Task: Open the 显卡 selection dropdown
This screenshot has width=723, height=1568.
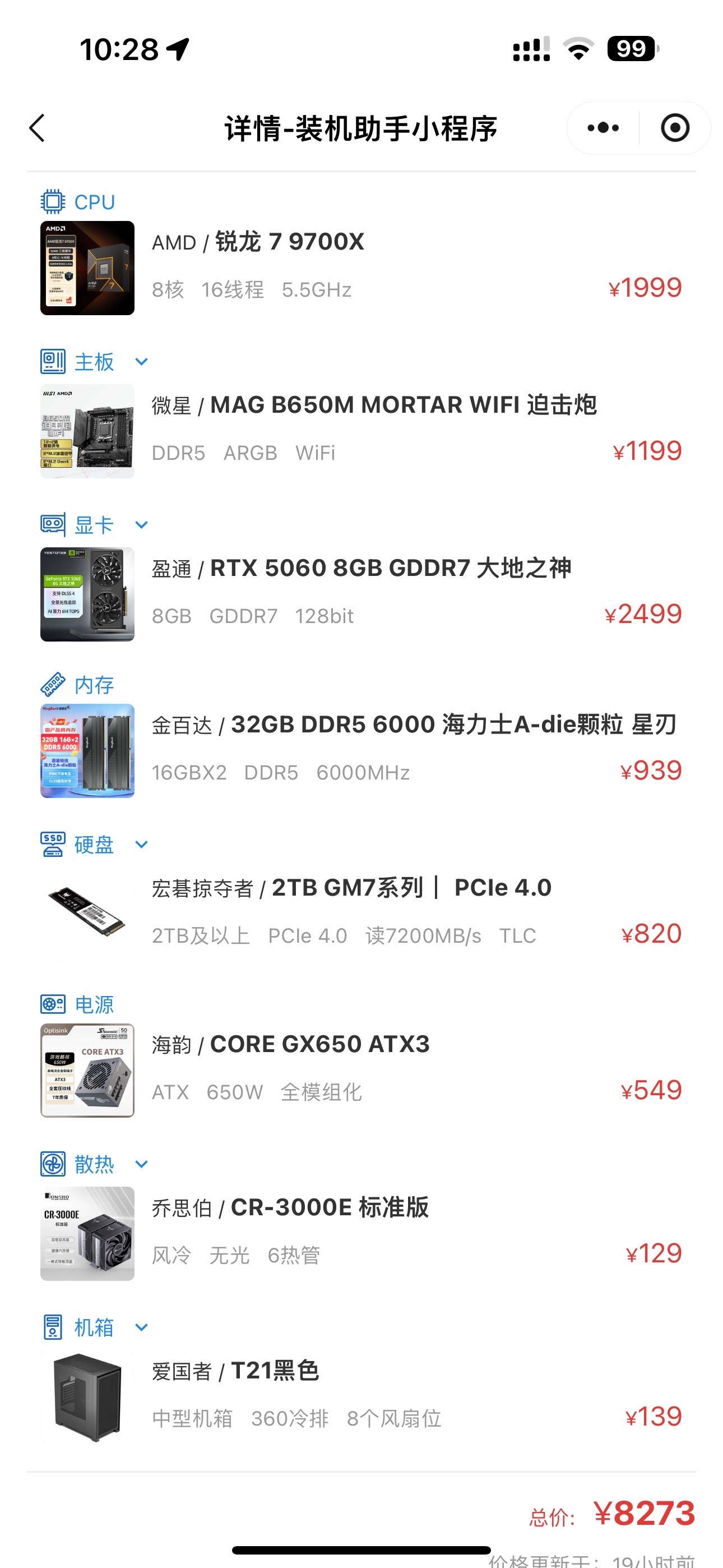Action: 141,524
